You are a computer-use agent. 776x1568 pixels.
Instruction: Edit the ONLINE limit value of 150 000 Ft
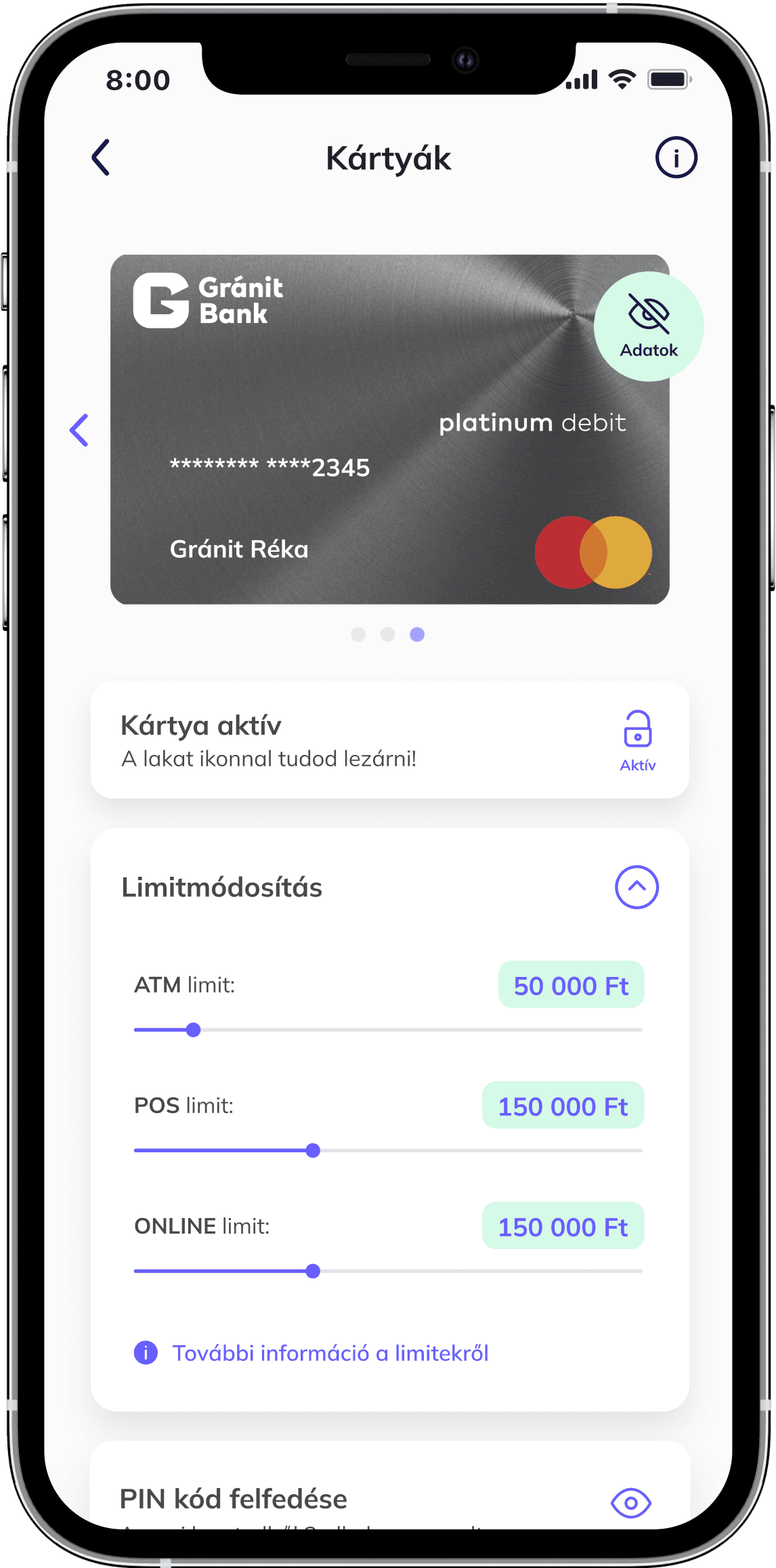[563, 1226]
